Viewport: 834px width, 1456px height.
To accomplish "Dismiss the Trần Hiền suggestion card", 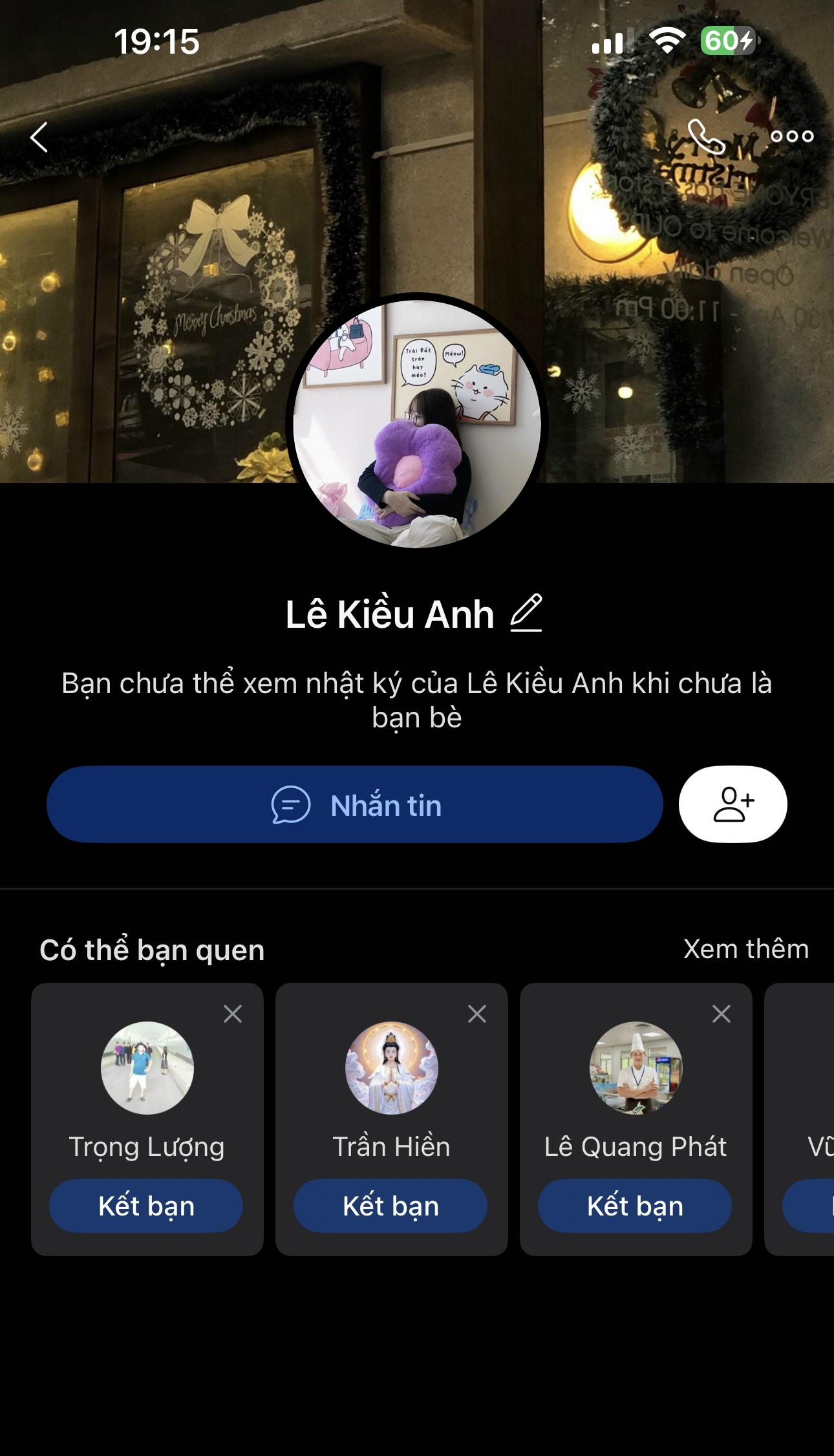I will (477, 1014).
